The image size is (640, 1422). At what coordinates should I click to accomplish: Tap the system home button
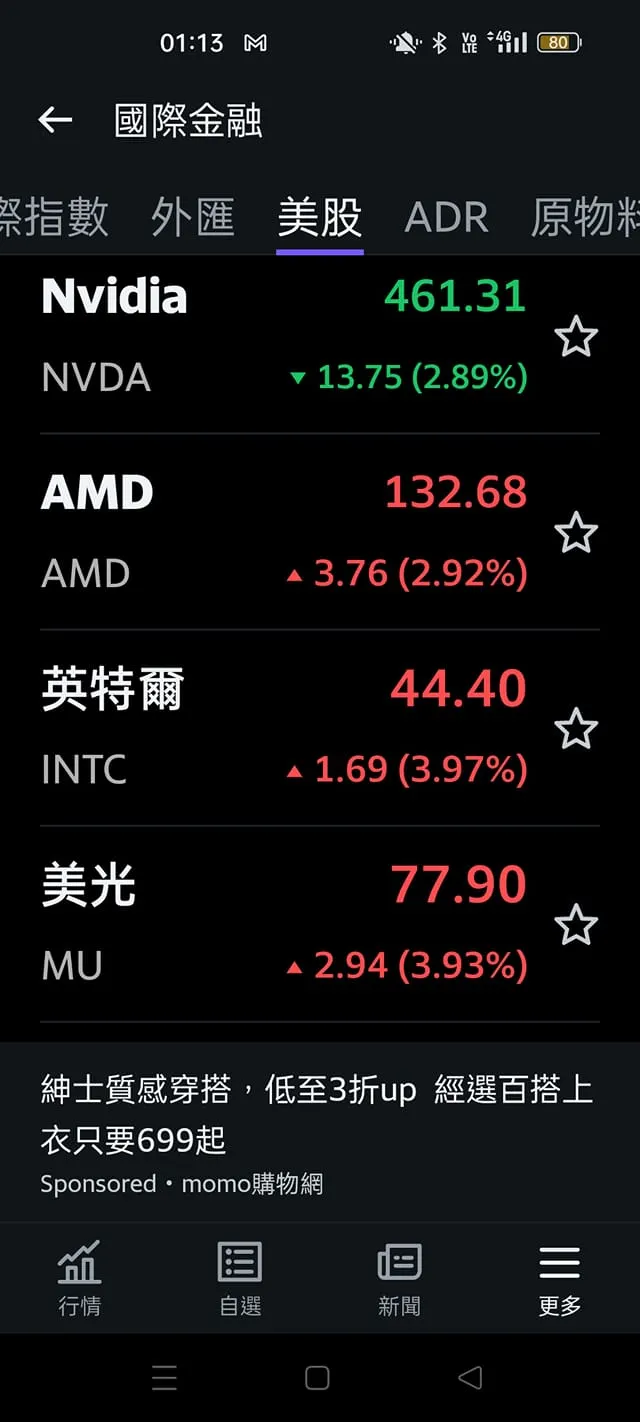[x=317, y=1378]
